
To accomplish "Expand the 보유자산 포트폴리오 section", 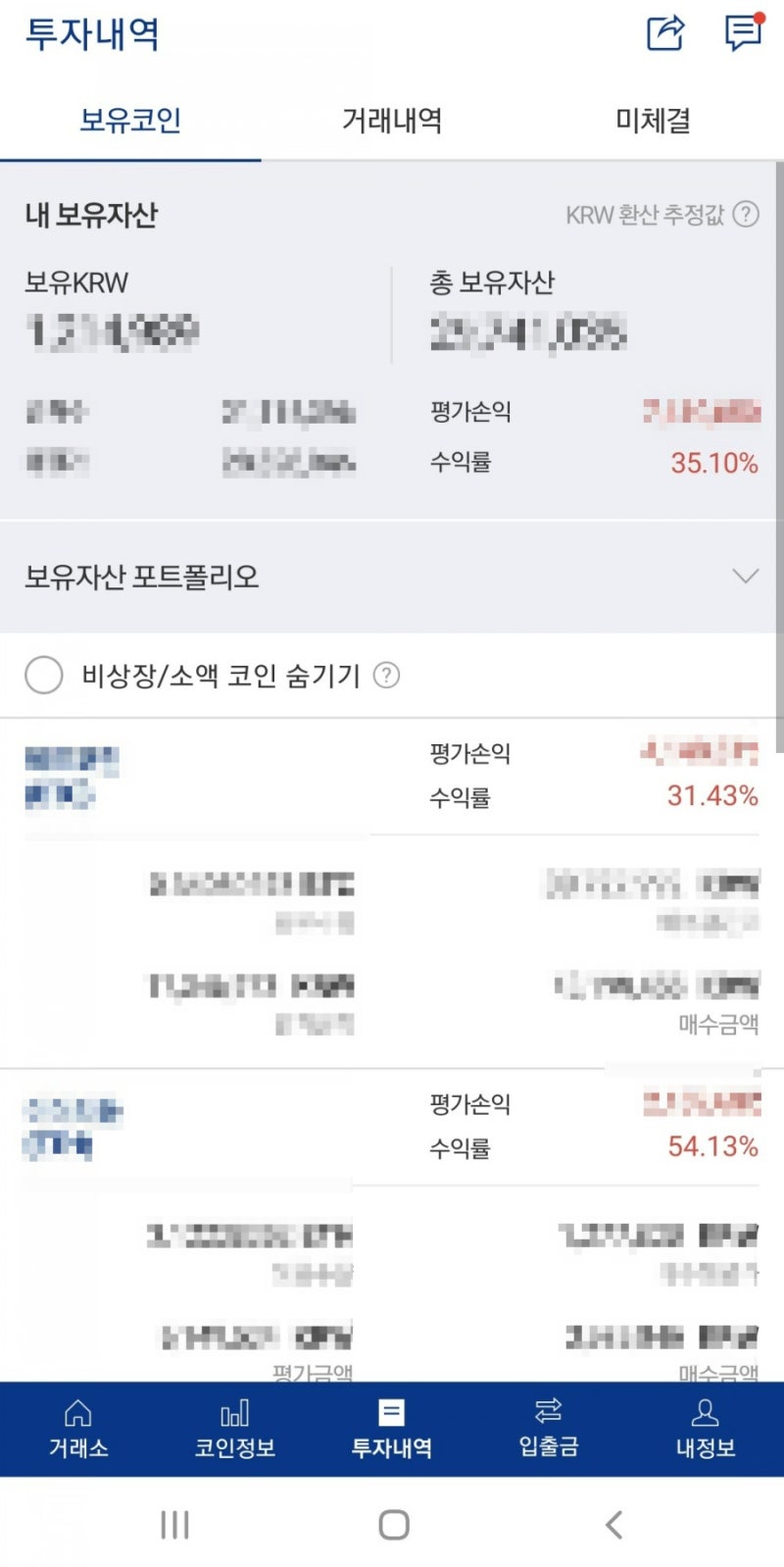I will [x=746, y=576].
